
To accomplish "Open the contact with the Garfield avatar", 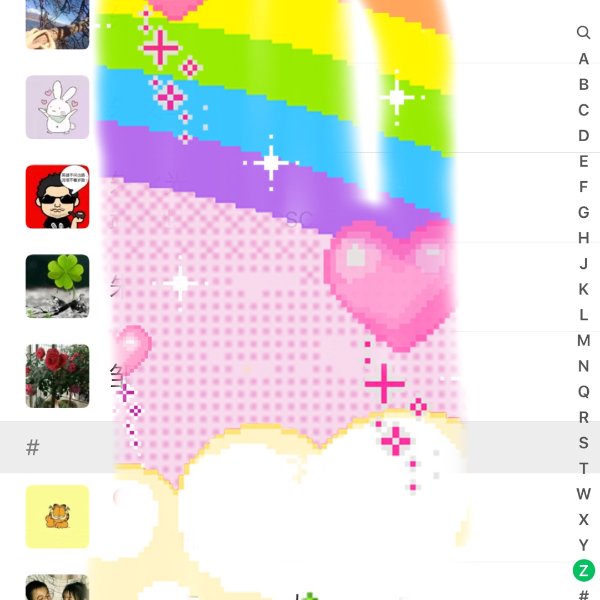I will pos(57,516).
